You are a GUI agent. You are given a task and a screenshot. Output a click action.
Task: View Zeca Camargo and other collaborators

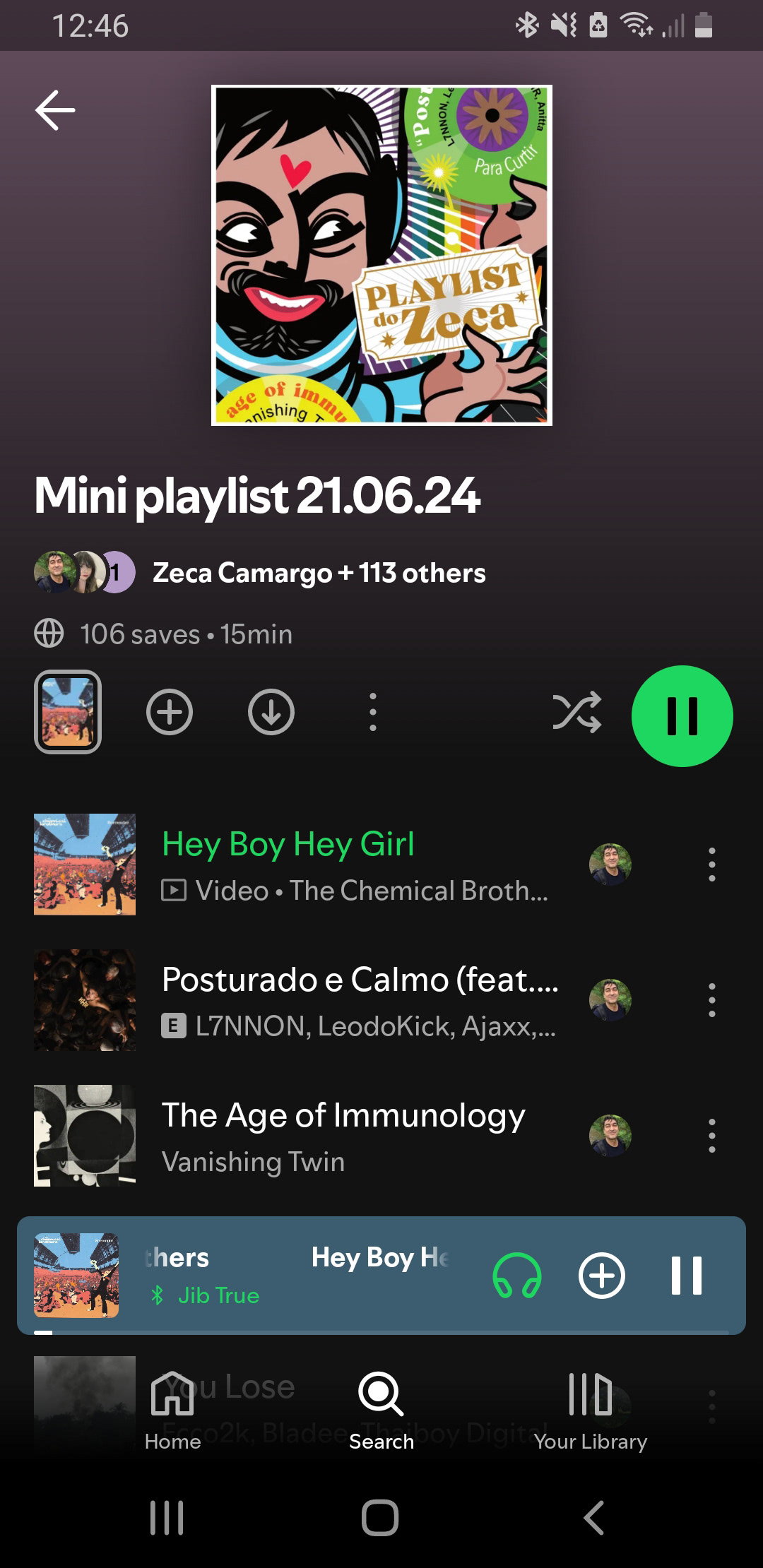coord(318,573)
